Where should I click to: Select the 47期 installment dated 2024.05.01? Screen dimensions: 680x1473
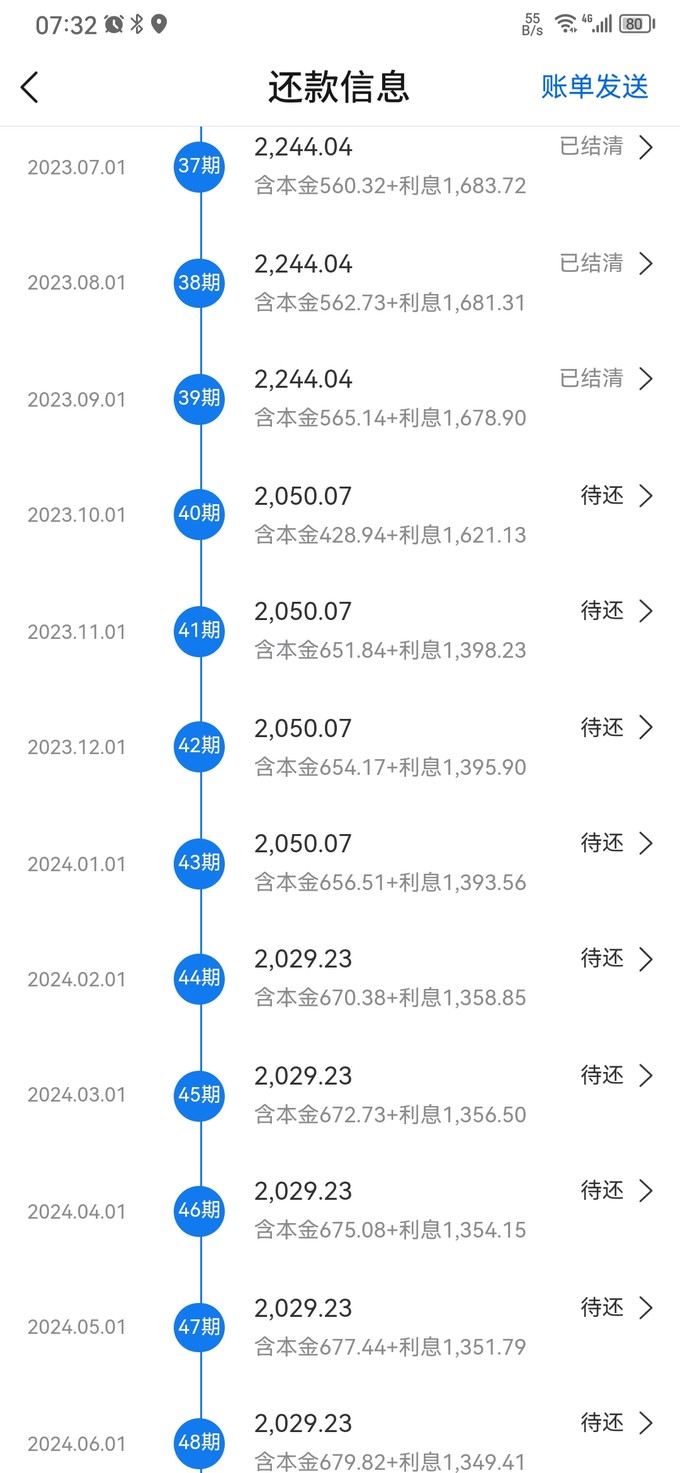340,1327
